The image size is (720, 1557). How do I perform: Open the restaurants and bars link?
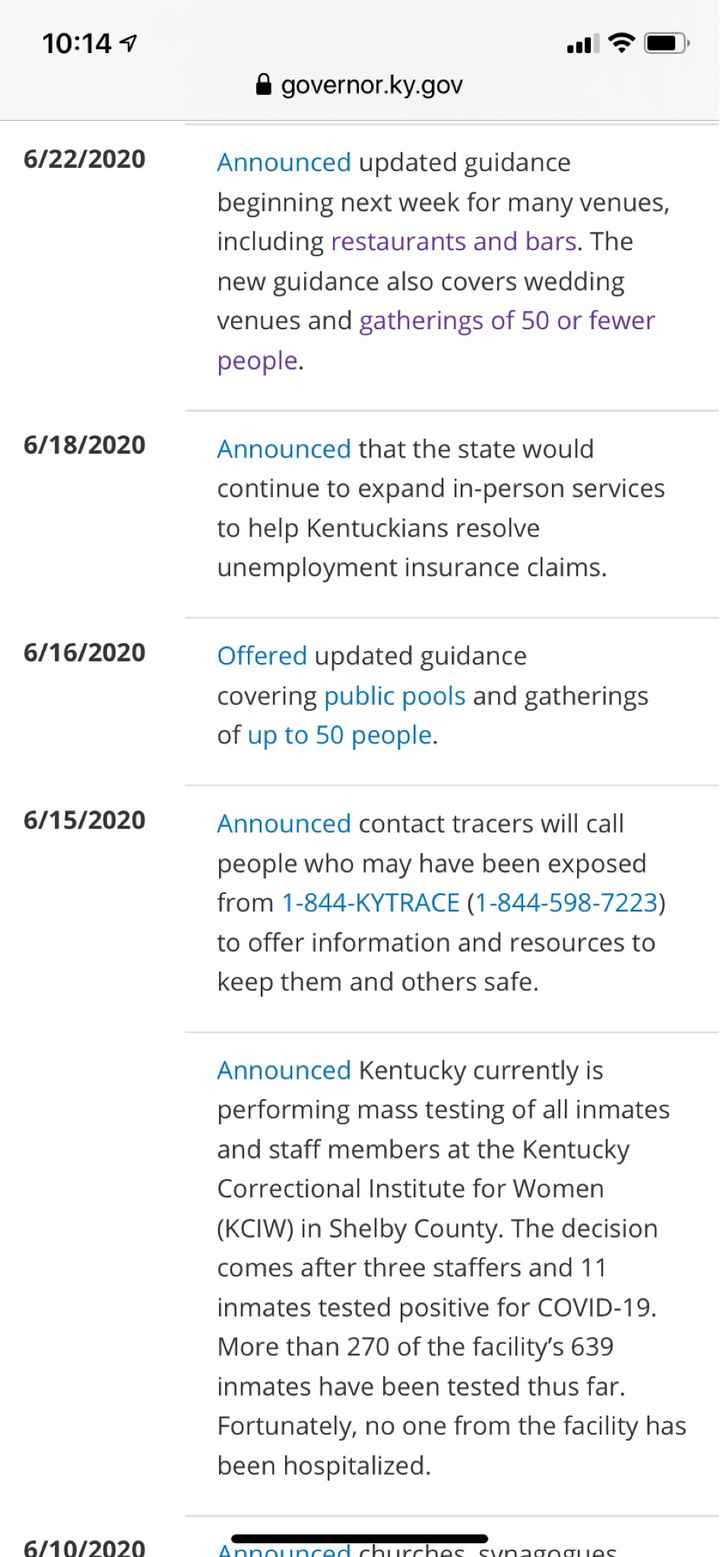point(452,242)
